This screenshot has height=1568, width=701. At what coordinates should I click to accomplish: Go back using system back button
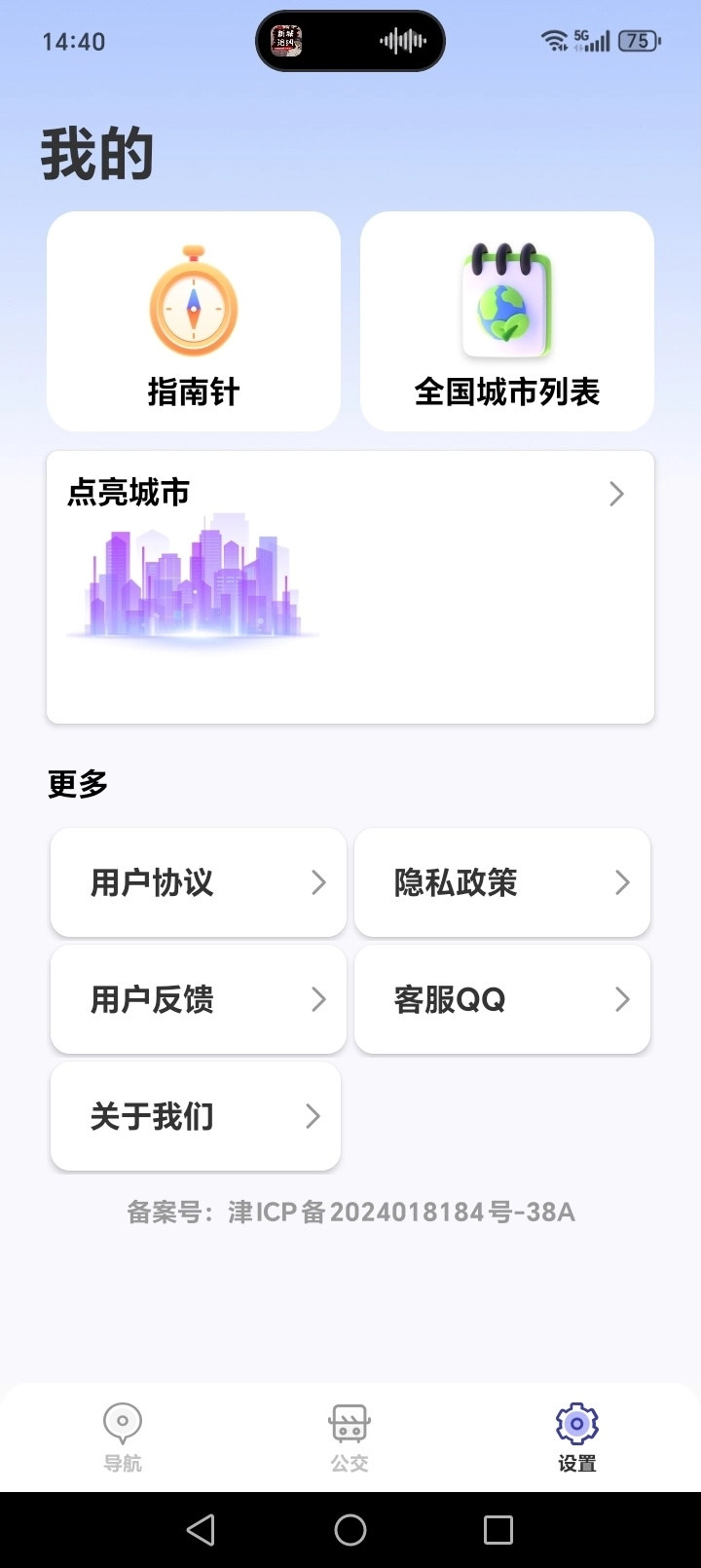(x=201, y=1530)
